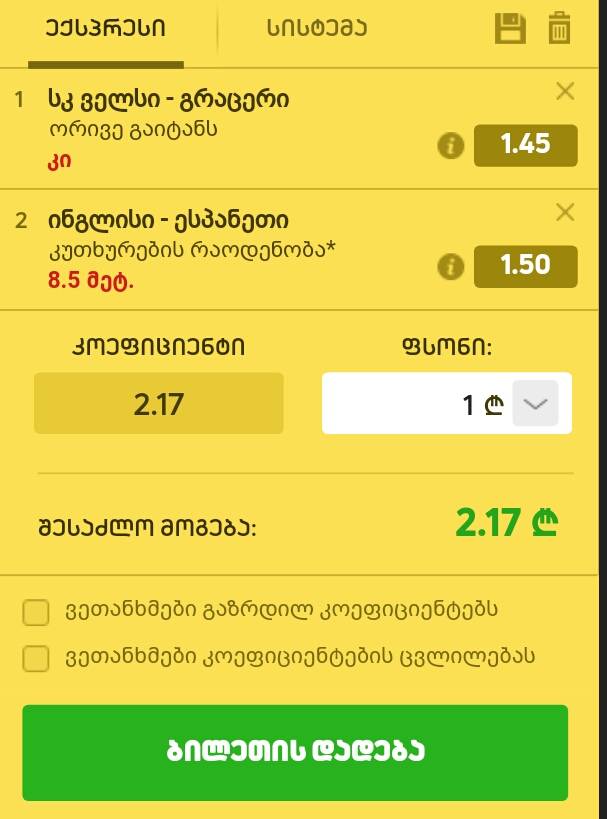Show info for the ინგლისი - ესპანეთი bet
The height and width of the screenshot is (819, 607).
451,266
